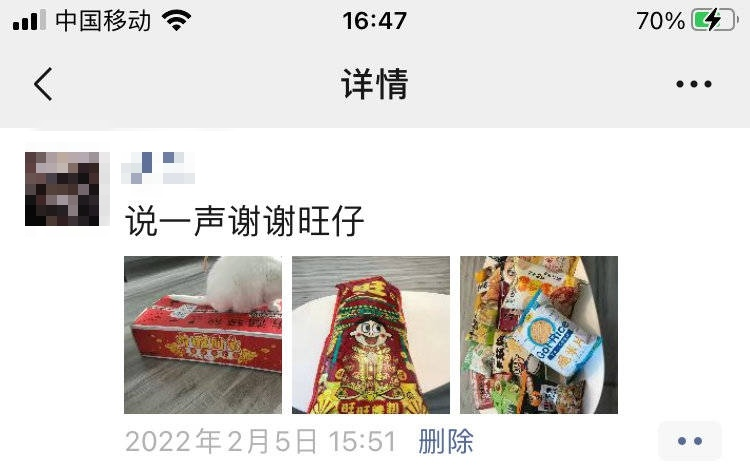750x474 pixels.
Task: View the red tissue box photo
Action: [x=203, y=335]
